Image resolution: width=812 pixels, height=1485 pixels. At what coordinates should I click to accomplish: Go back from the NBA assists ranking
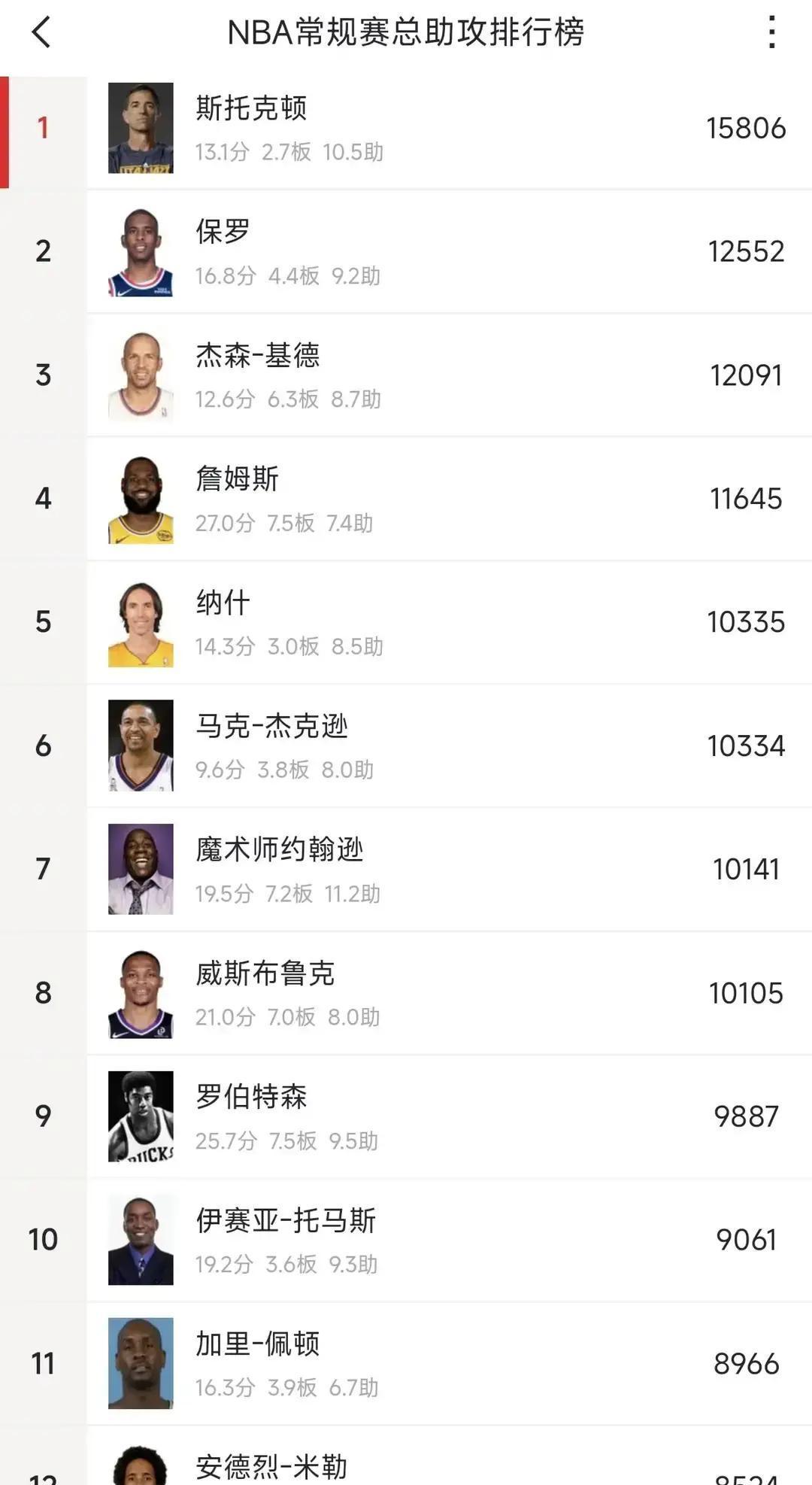(42, 32)
